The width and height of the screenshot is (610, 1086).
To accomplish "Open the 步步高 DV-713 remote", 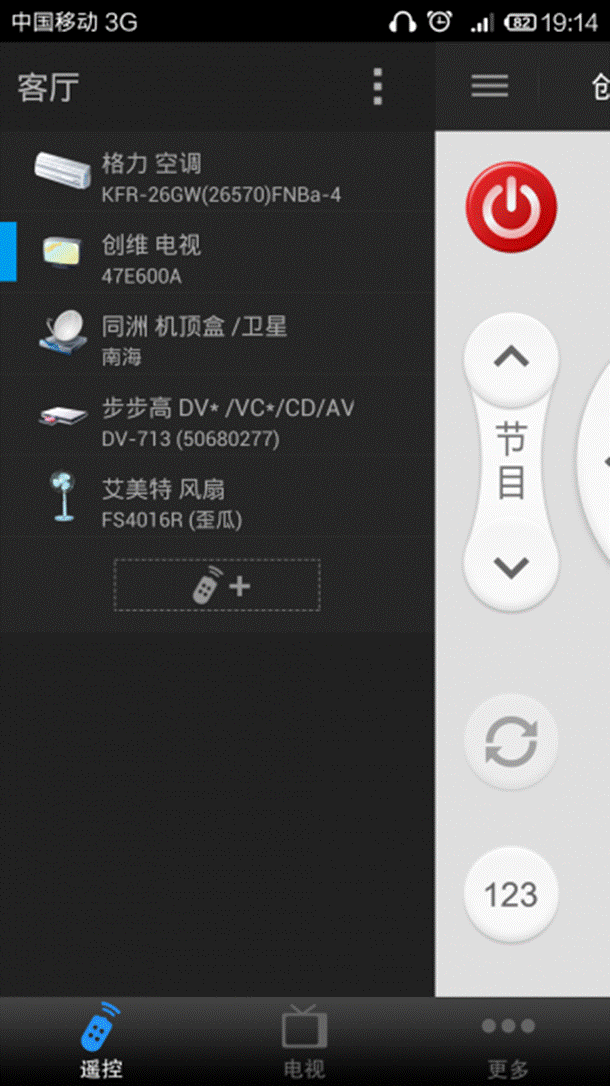I will point(217,414).
